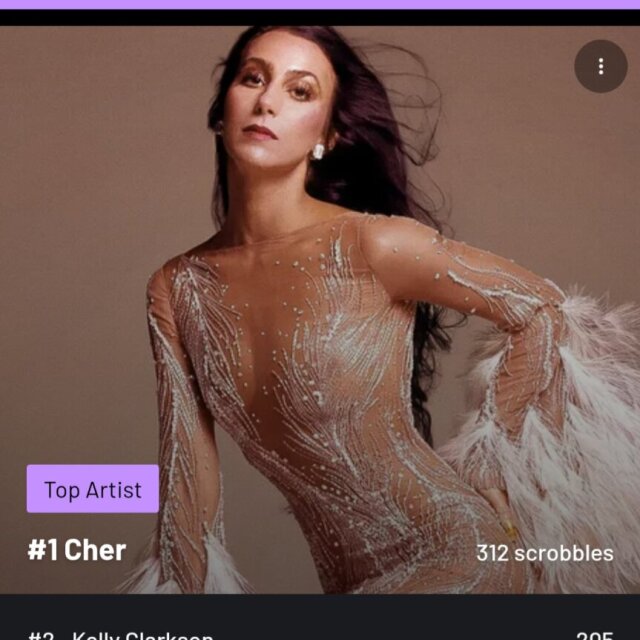Open the overflow menu on the artist card
This screenshot has width=640, height=640.
point(600,66)
